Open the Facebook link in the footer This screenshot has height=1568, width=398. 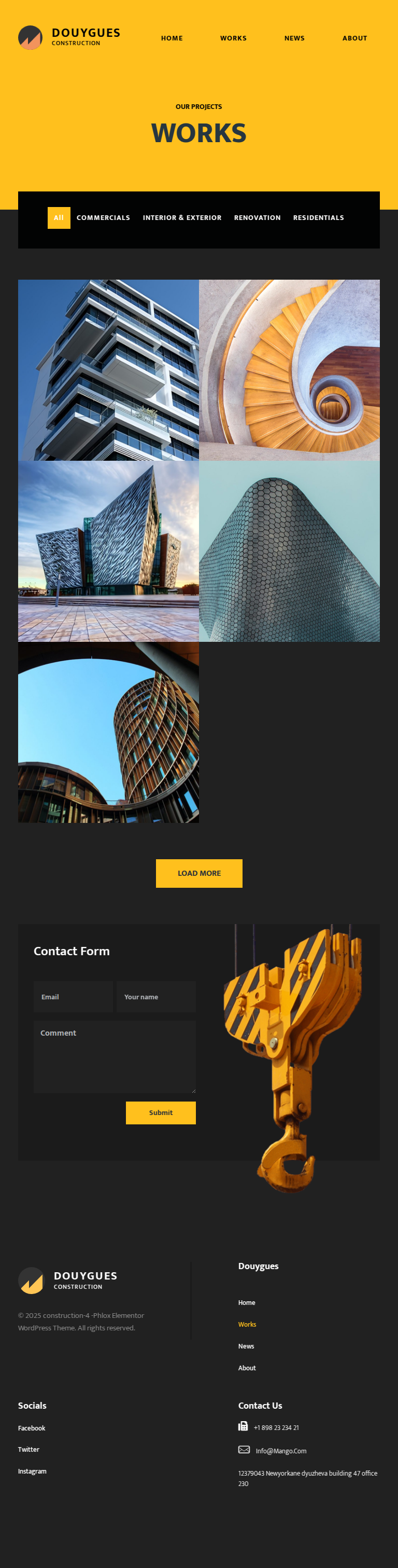32,1427
